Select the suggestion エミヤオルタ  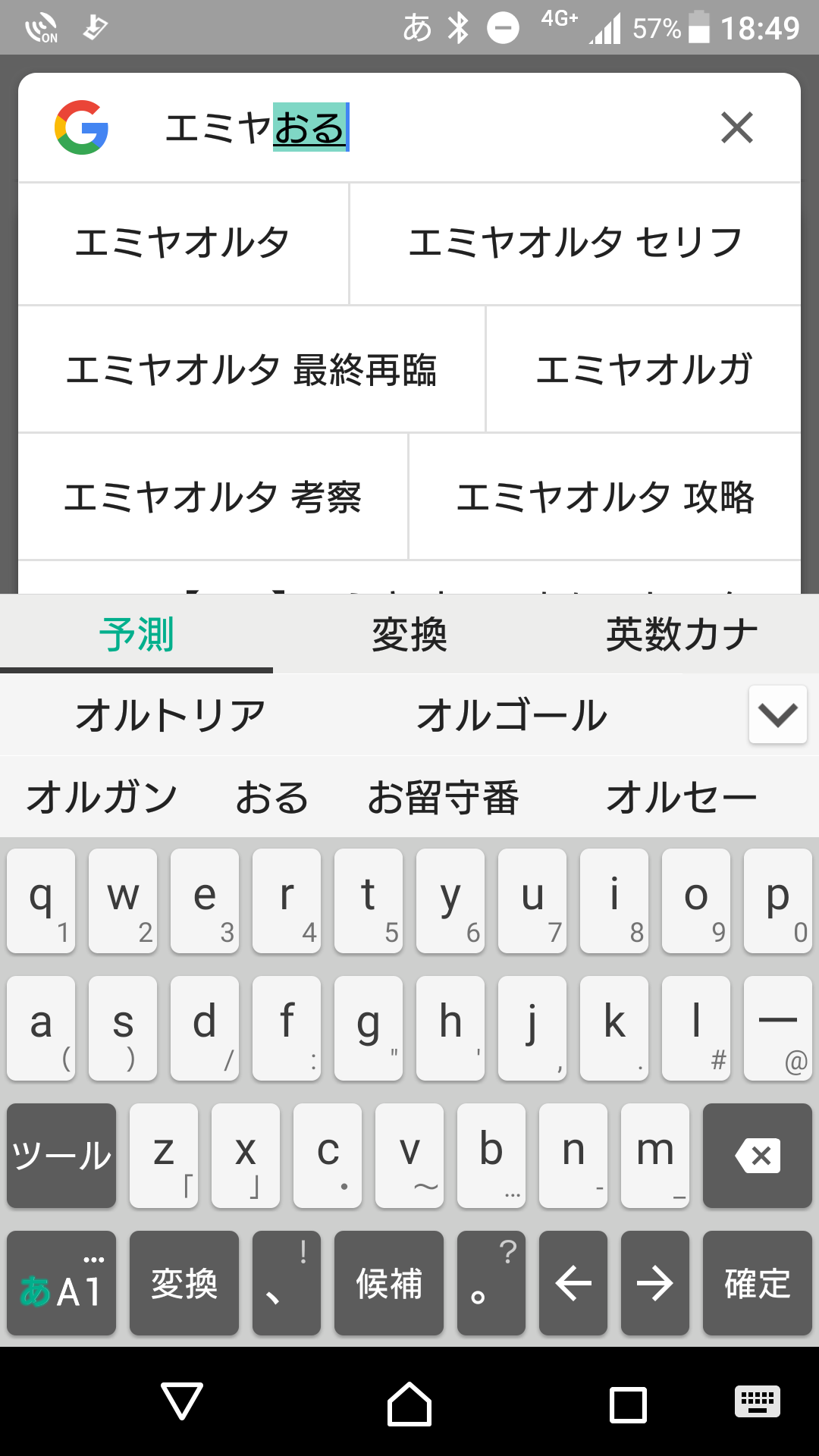click(182, 243)
